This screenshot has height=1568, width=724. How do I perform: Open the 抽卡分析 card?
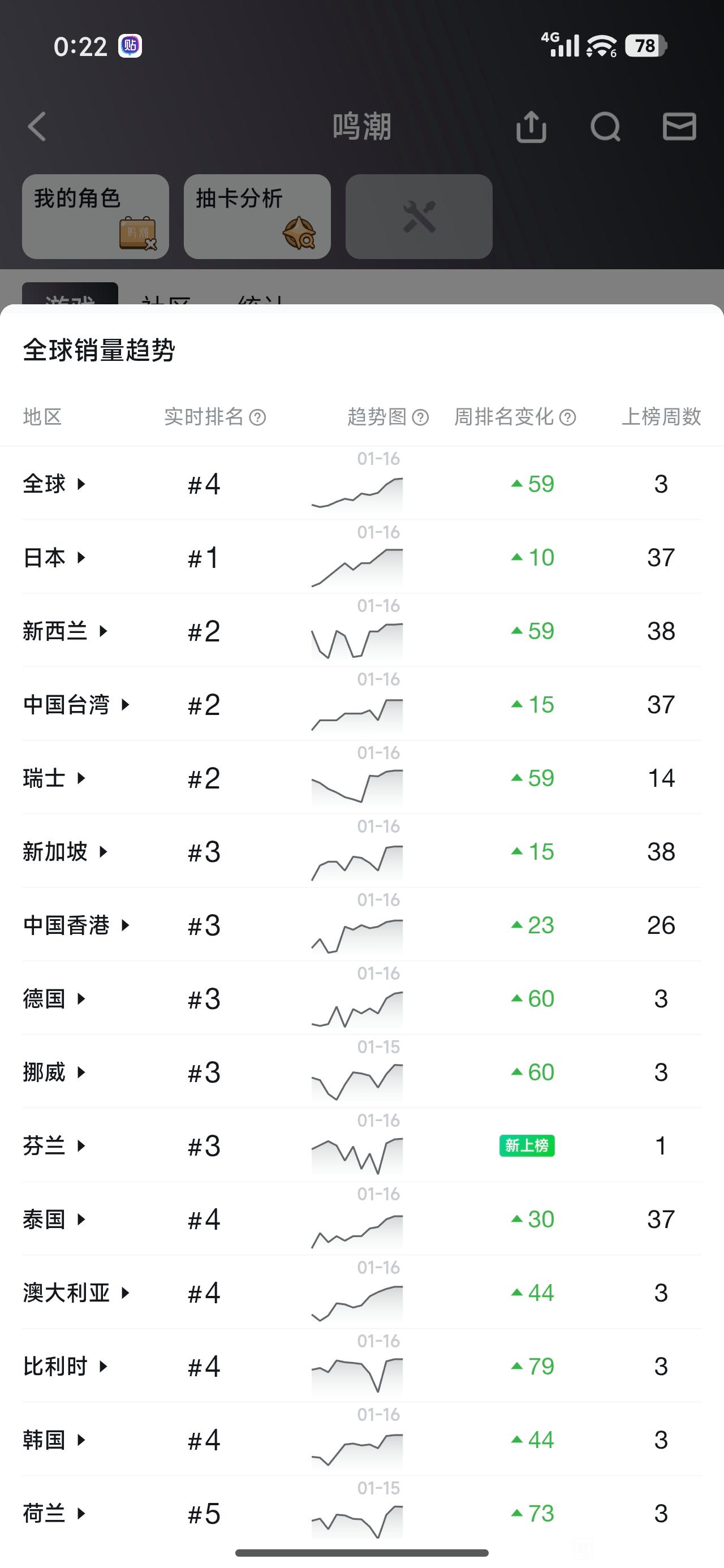(x=257, y=217)
